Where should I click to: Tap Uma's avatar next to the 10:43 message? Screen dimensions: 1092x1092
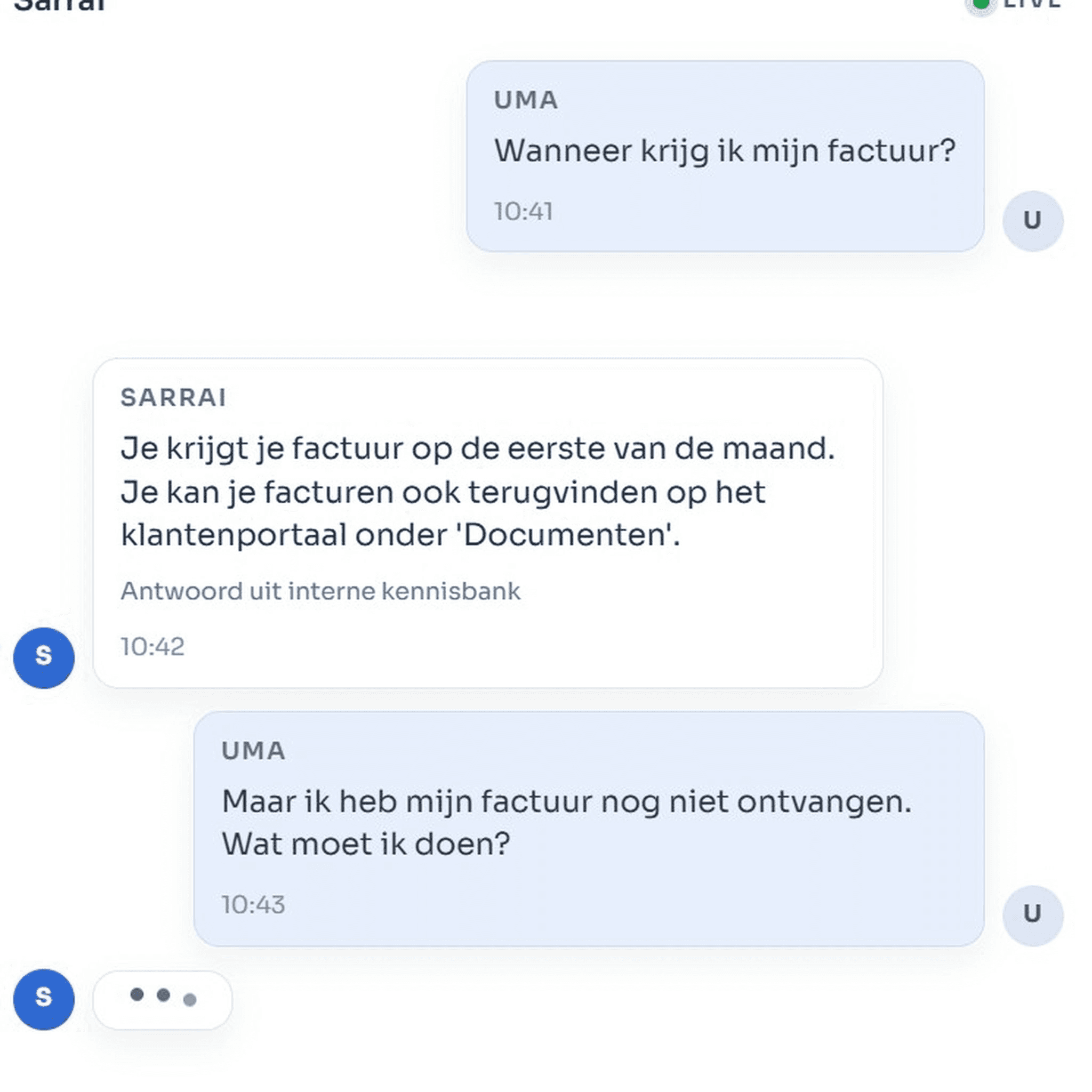[x=1032, y=915]
